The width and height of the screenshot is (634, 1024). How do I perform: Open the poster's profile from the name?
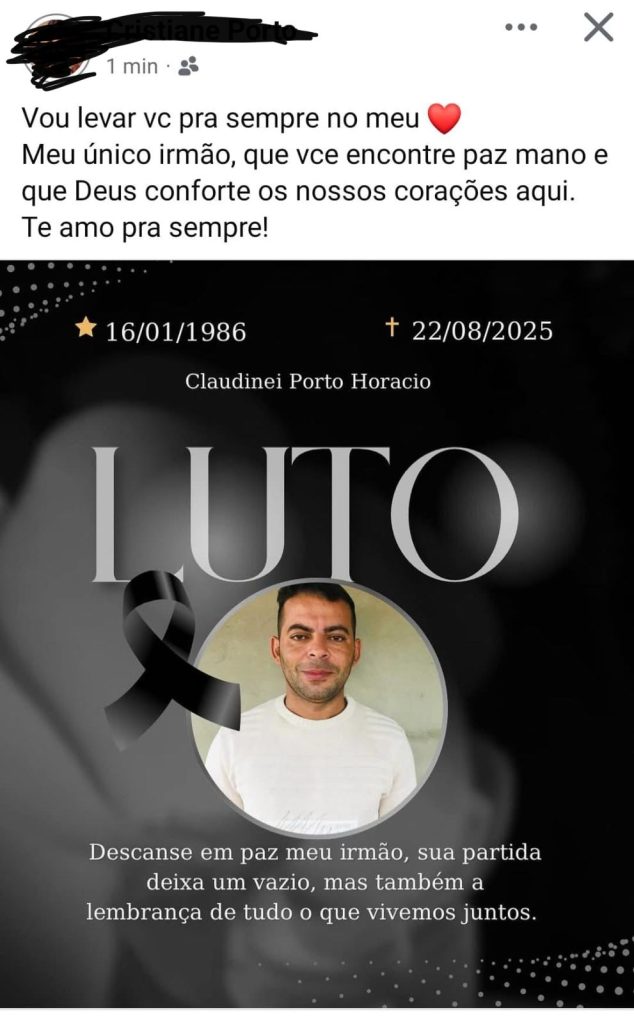pyautogui.click(x=200, y=33)
